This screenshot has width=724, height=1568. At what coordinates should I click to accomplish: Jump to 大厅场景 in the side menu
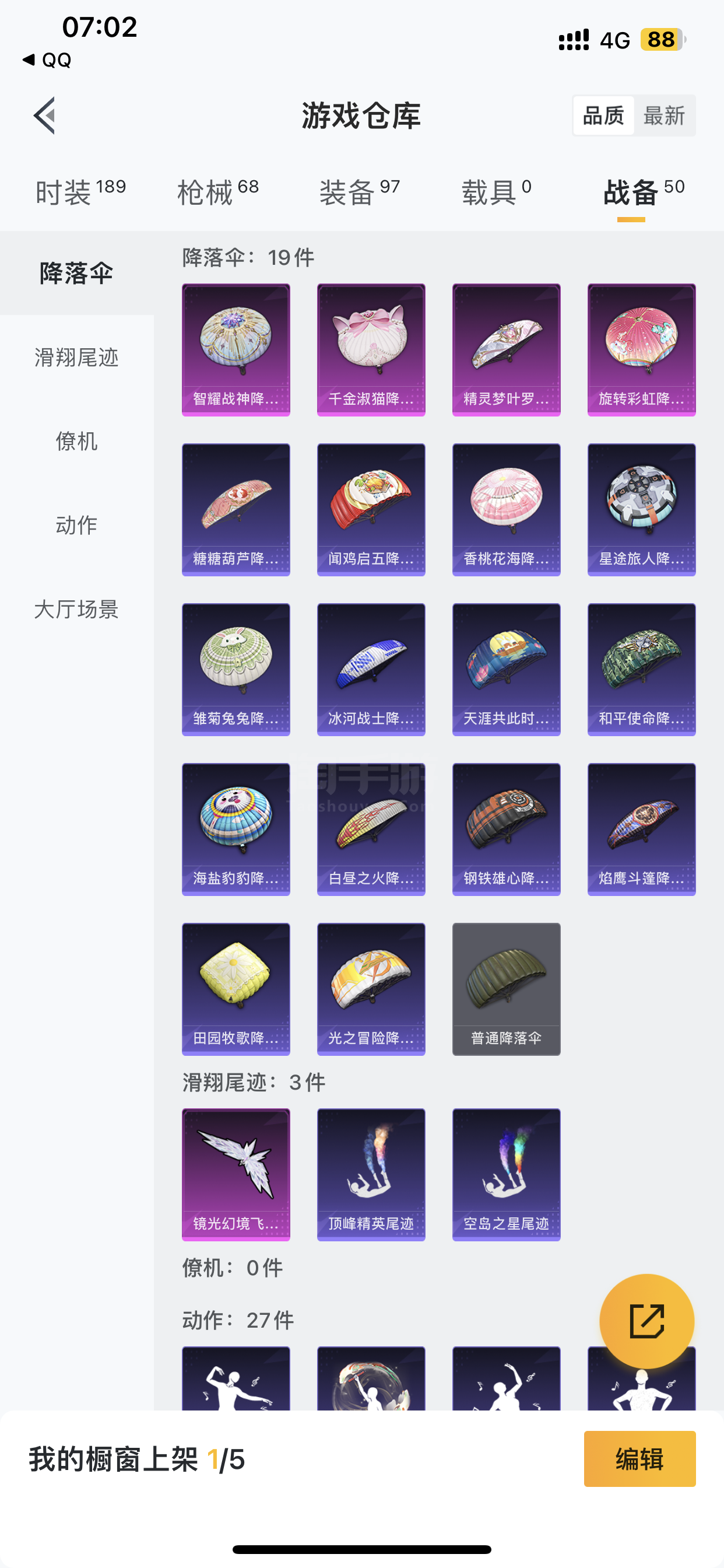[77, 608]
